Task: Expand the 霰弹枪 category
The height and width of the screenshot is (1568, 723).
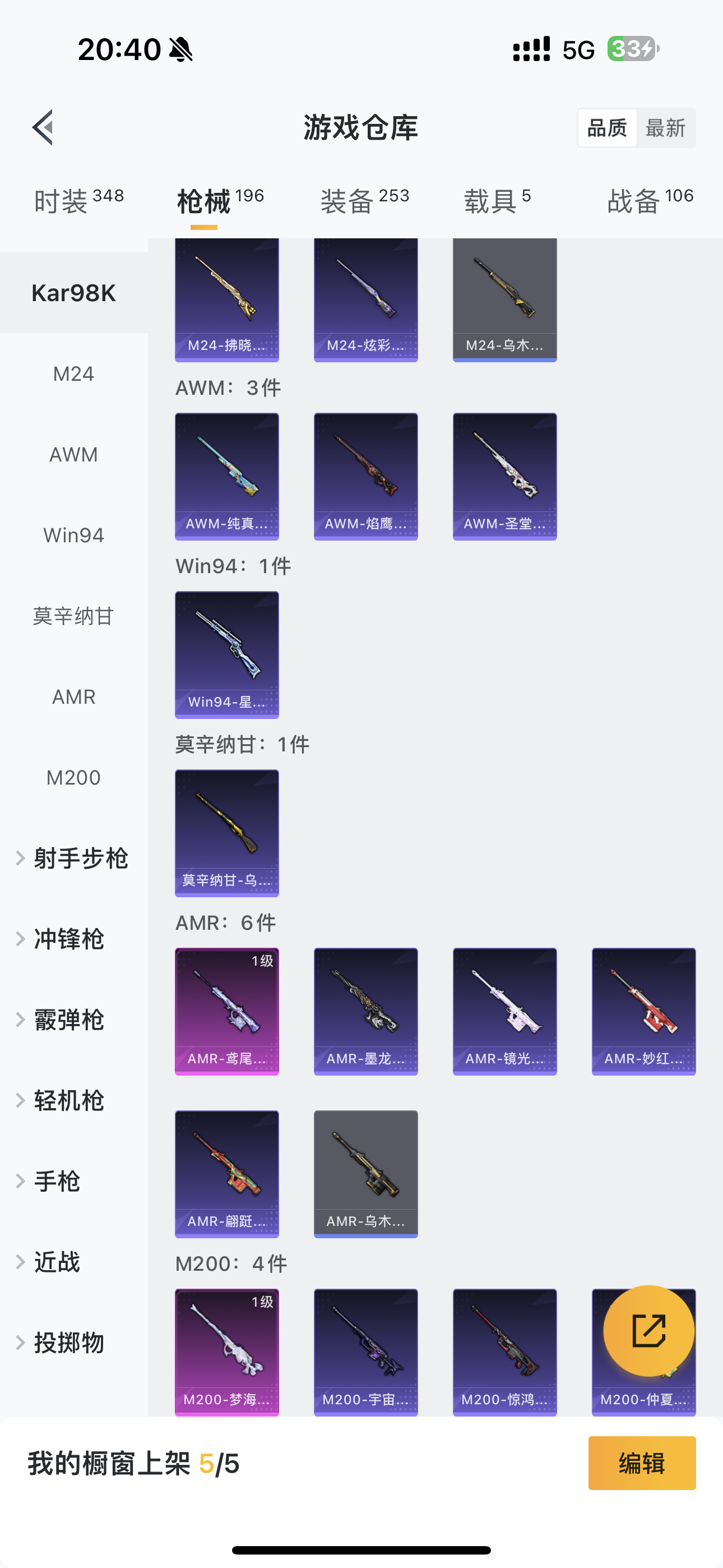Action: [68, 1020]
